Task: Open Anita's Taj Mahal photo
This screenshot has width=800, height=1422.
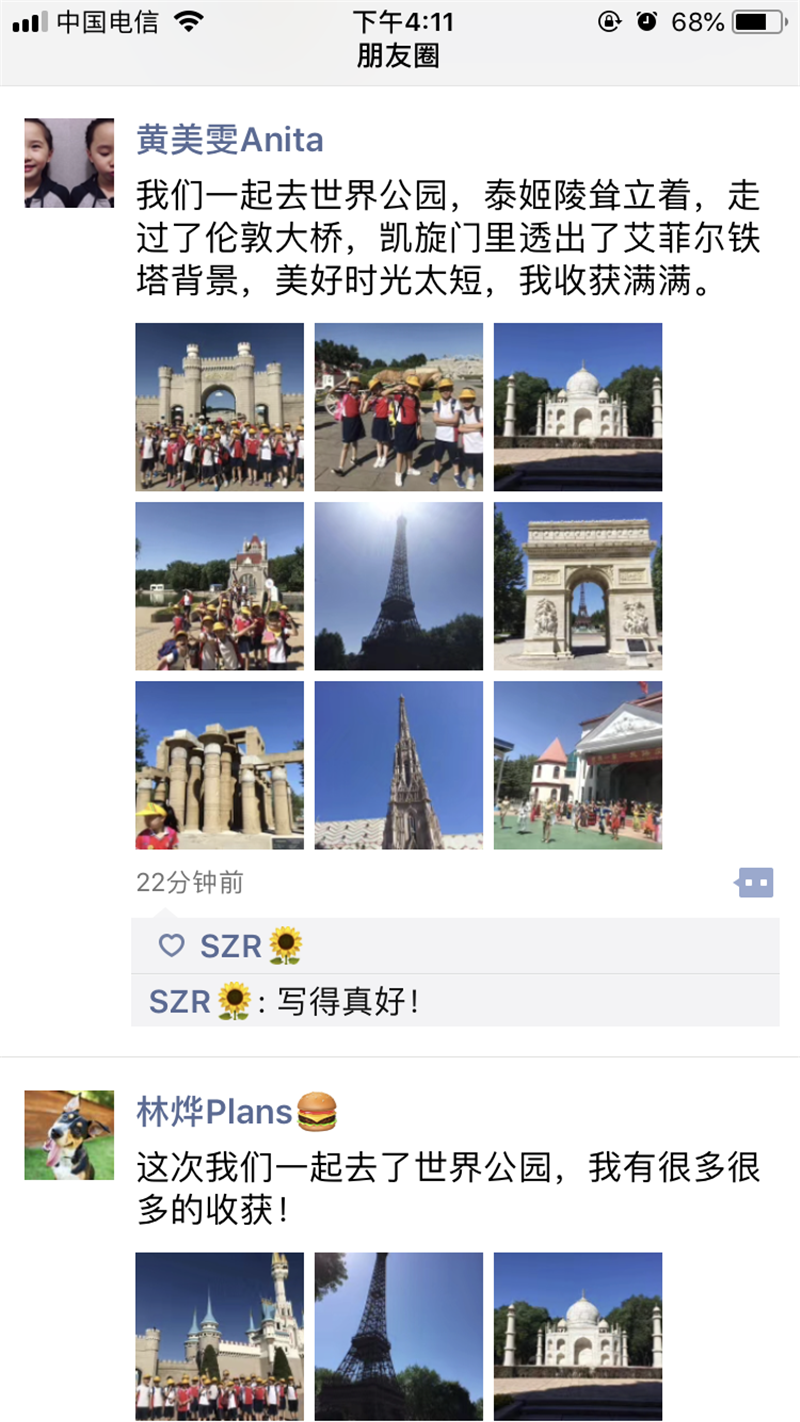Action: pyautogui.click(x=577, y=406)
